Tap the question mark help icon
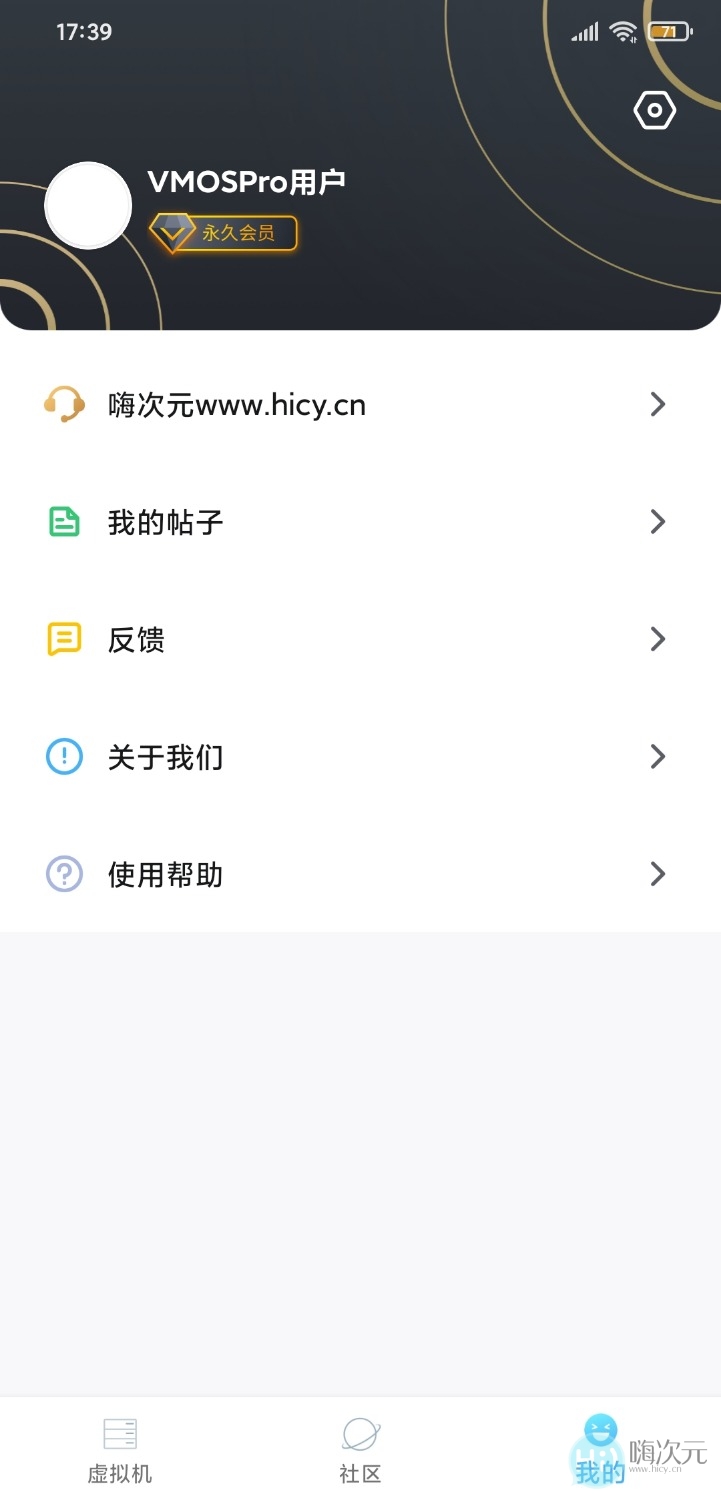The image size is (721, 1500). coord(64,874)
